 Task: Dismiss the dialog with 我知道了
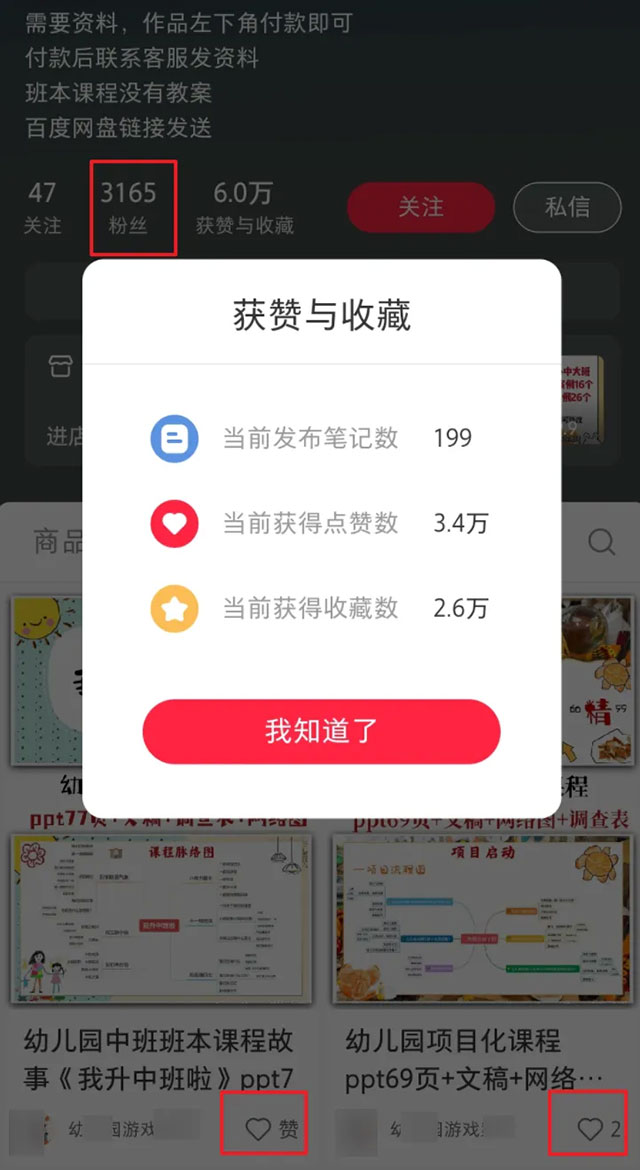coord(321,731)
